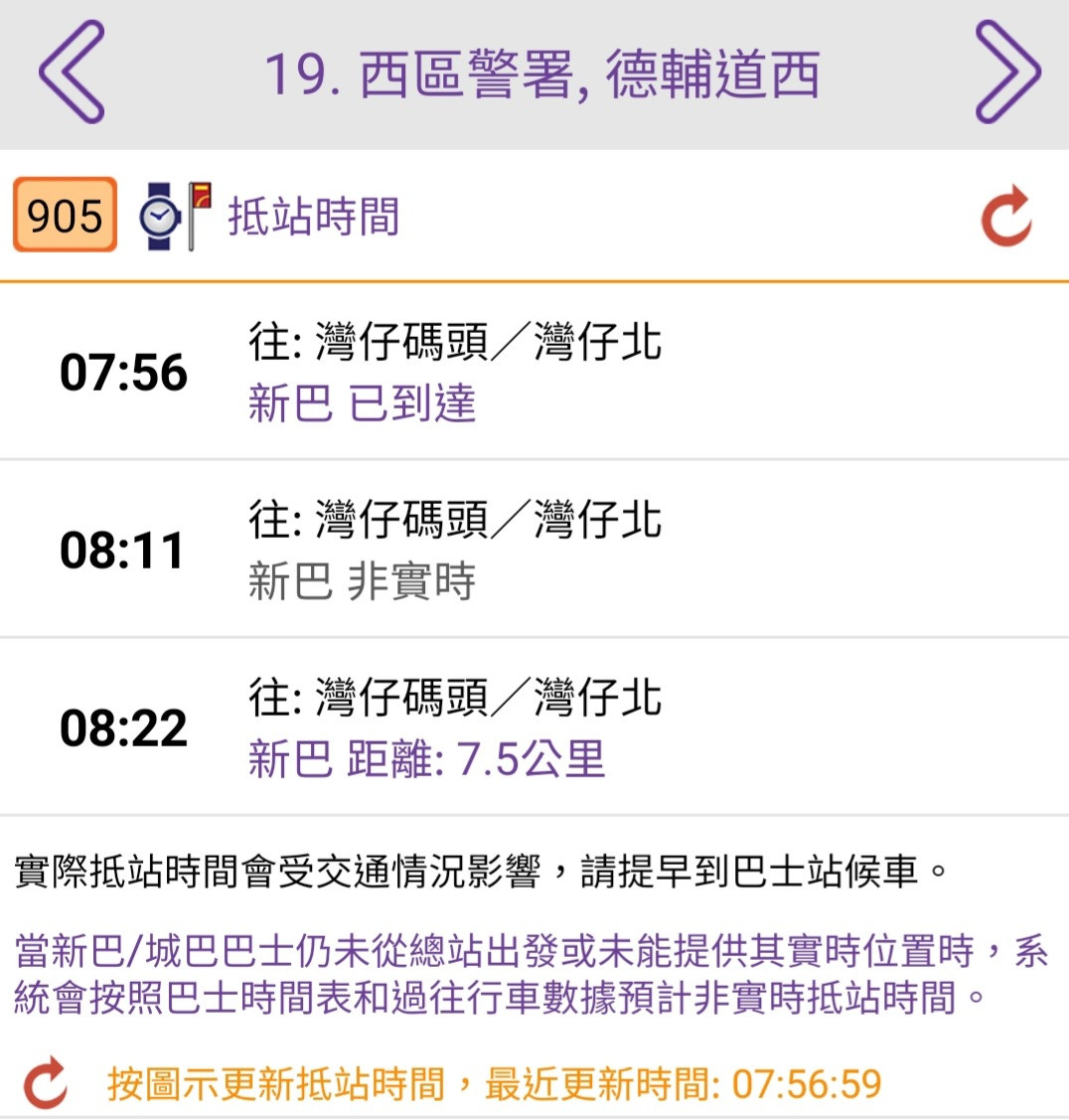Screen dimensions: 1069x1120
Task: Refresh arrival times with top red arrow
Action: [1006, 215]
